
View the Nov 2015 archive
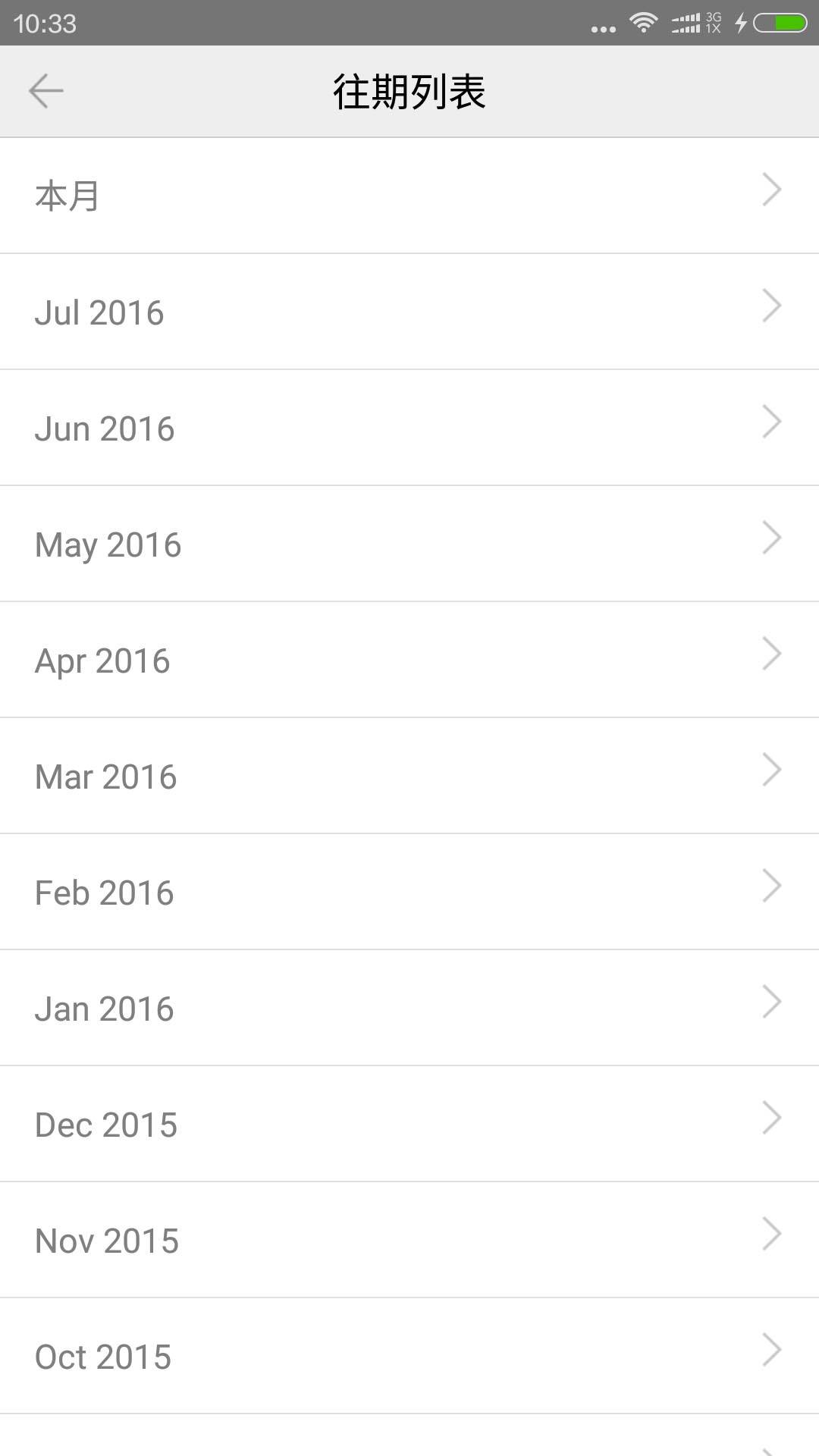[x=409, y=1241]
